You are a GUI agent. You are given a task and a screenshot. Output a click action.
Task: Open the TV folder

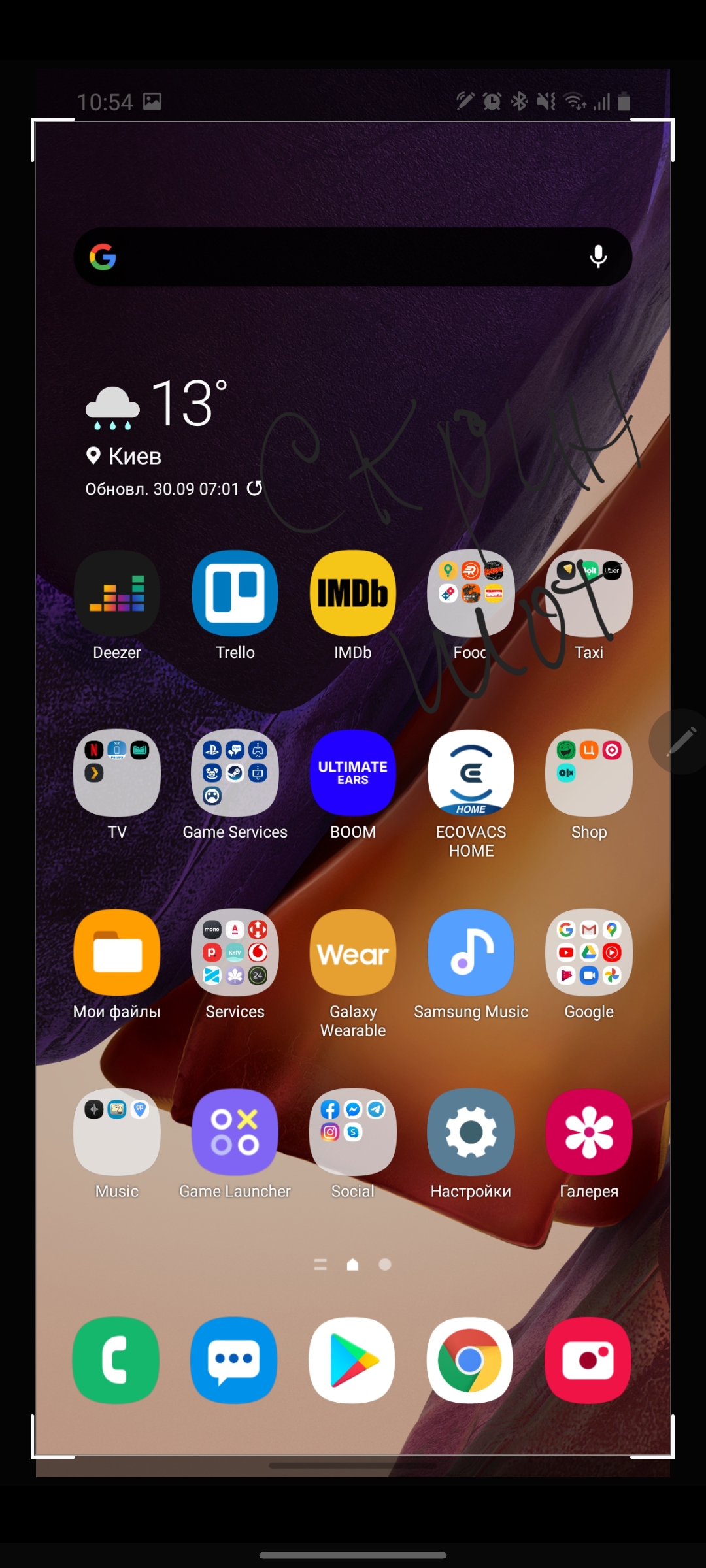click(117, 773)
